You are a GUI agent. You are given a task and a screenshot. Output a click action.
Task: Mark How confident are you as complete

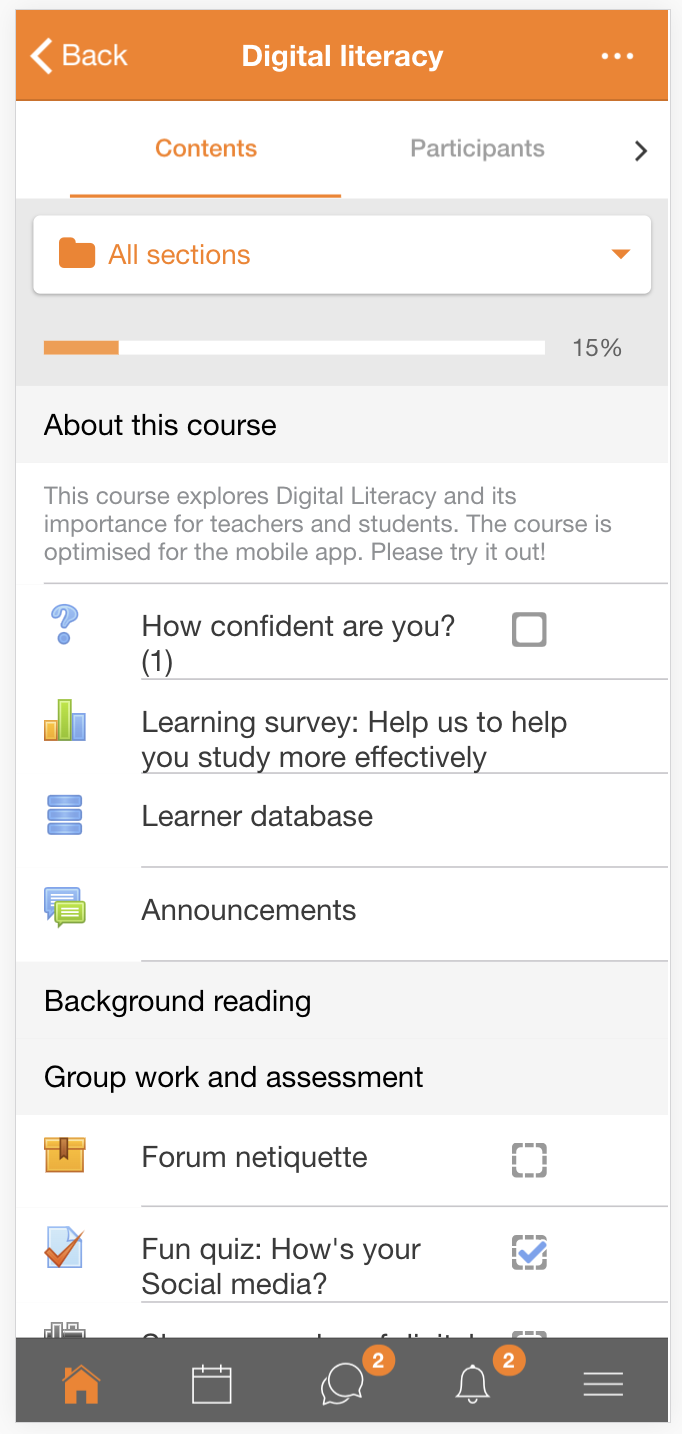(529, 630)
